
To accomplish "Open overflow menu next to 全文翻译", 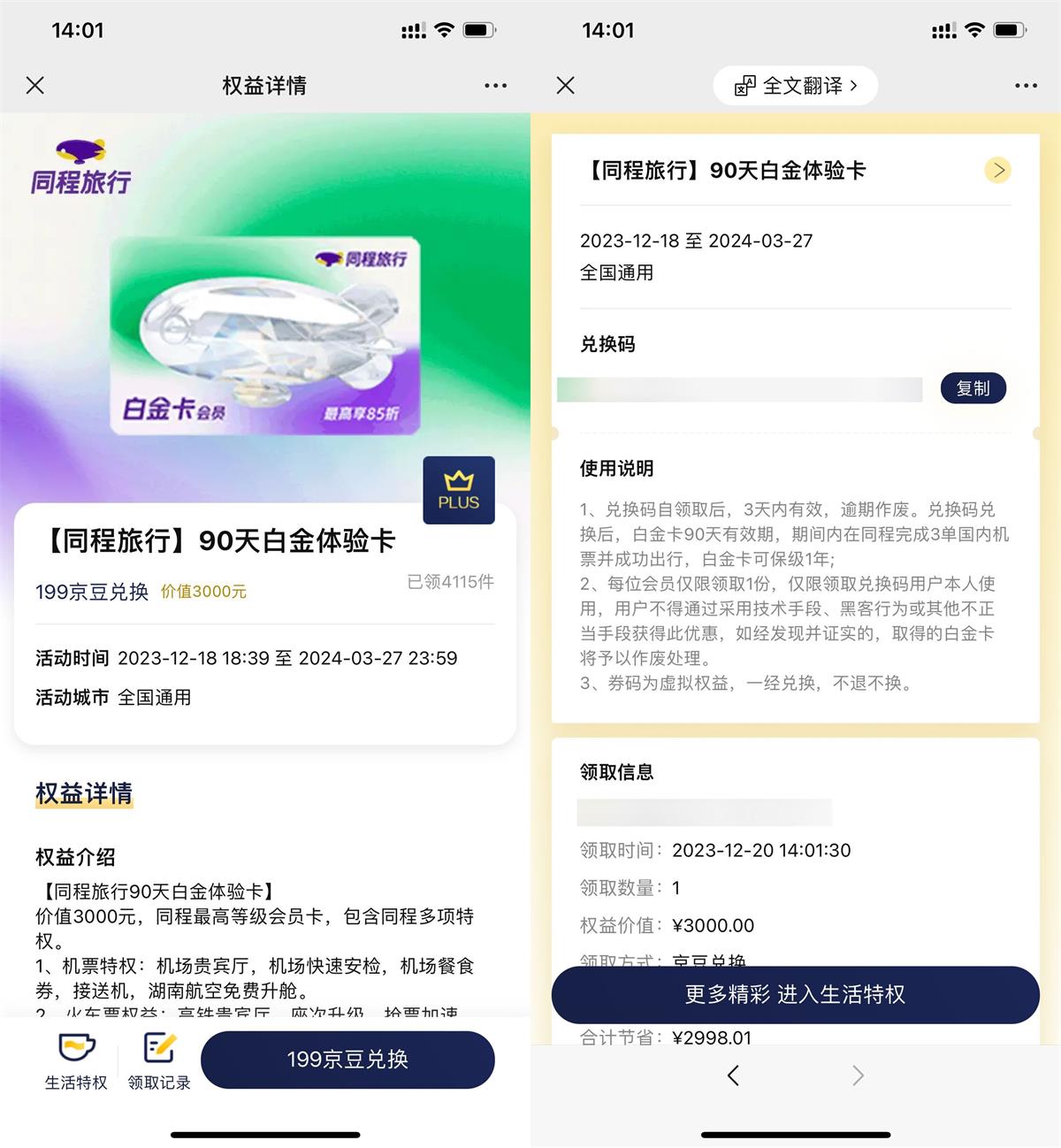I will (1026, 86).
